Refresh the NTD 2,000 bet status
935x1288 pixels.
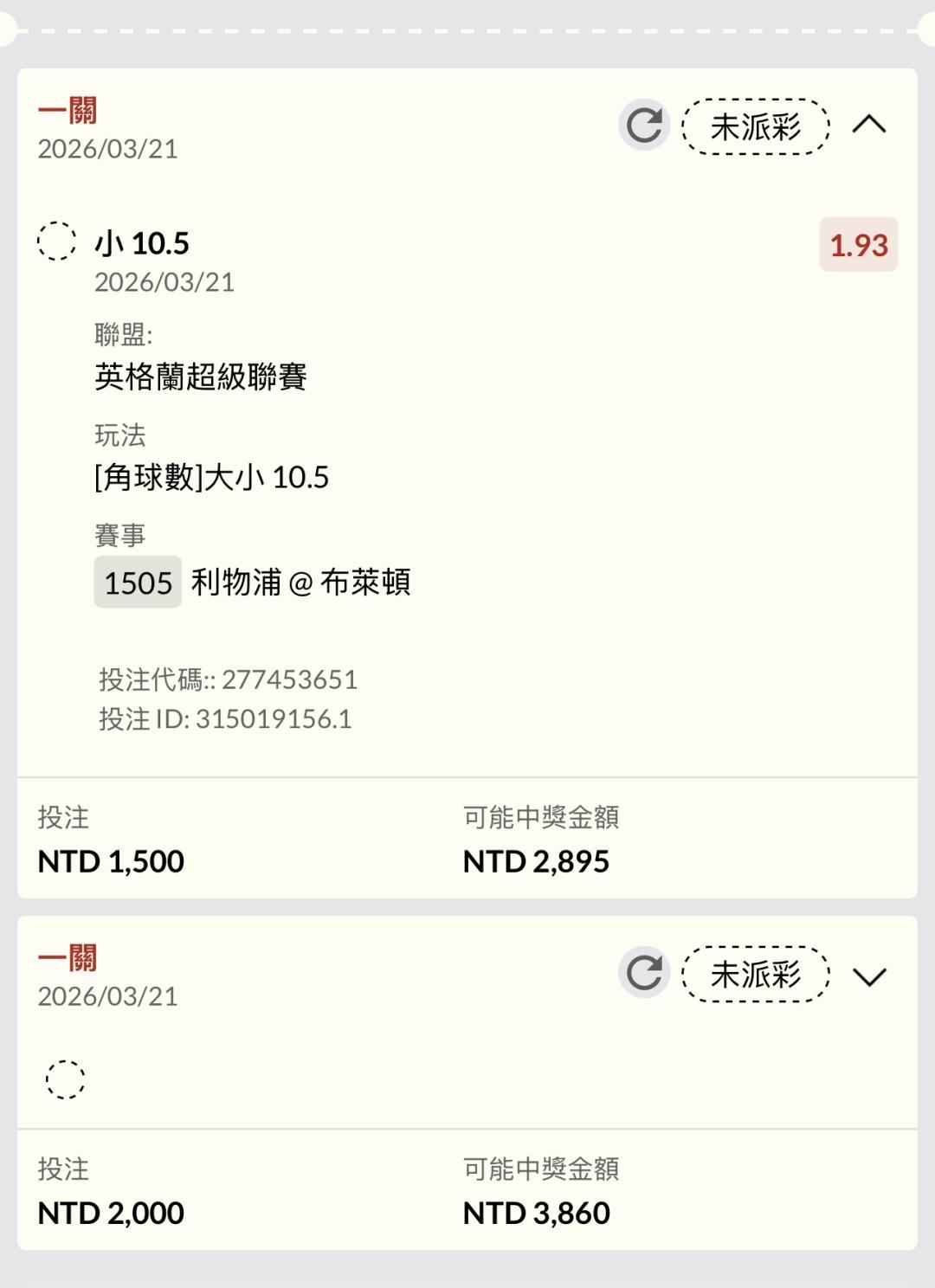[644, 973]
